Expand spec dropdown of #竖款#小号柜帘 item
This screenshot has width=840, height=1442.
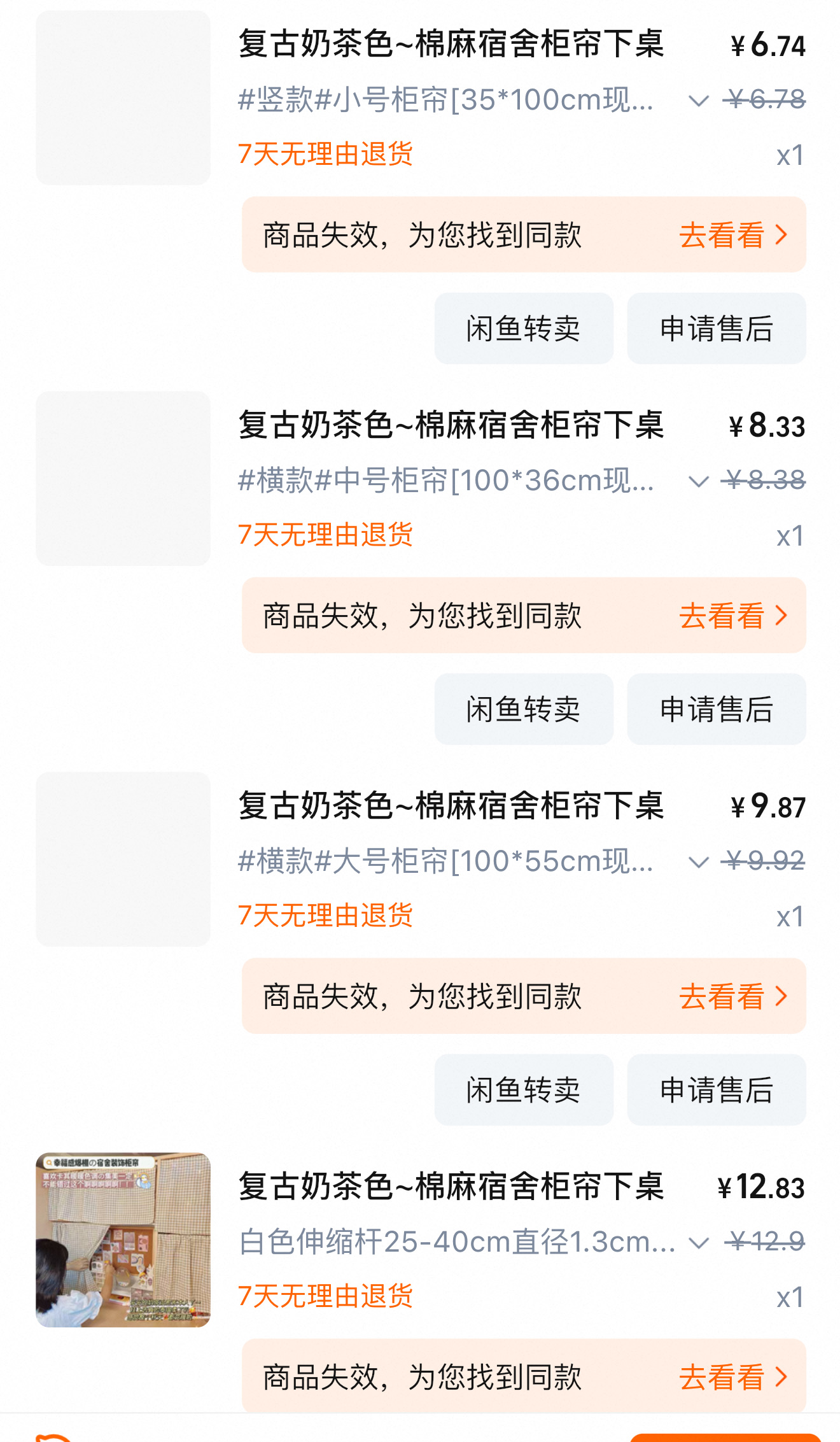click(x=699, y=101)
